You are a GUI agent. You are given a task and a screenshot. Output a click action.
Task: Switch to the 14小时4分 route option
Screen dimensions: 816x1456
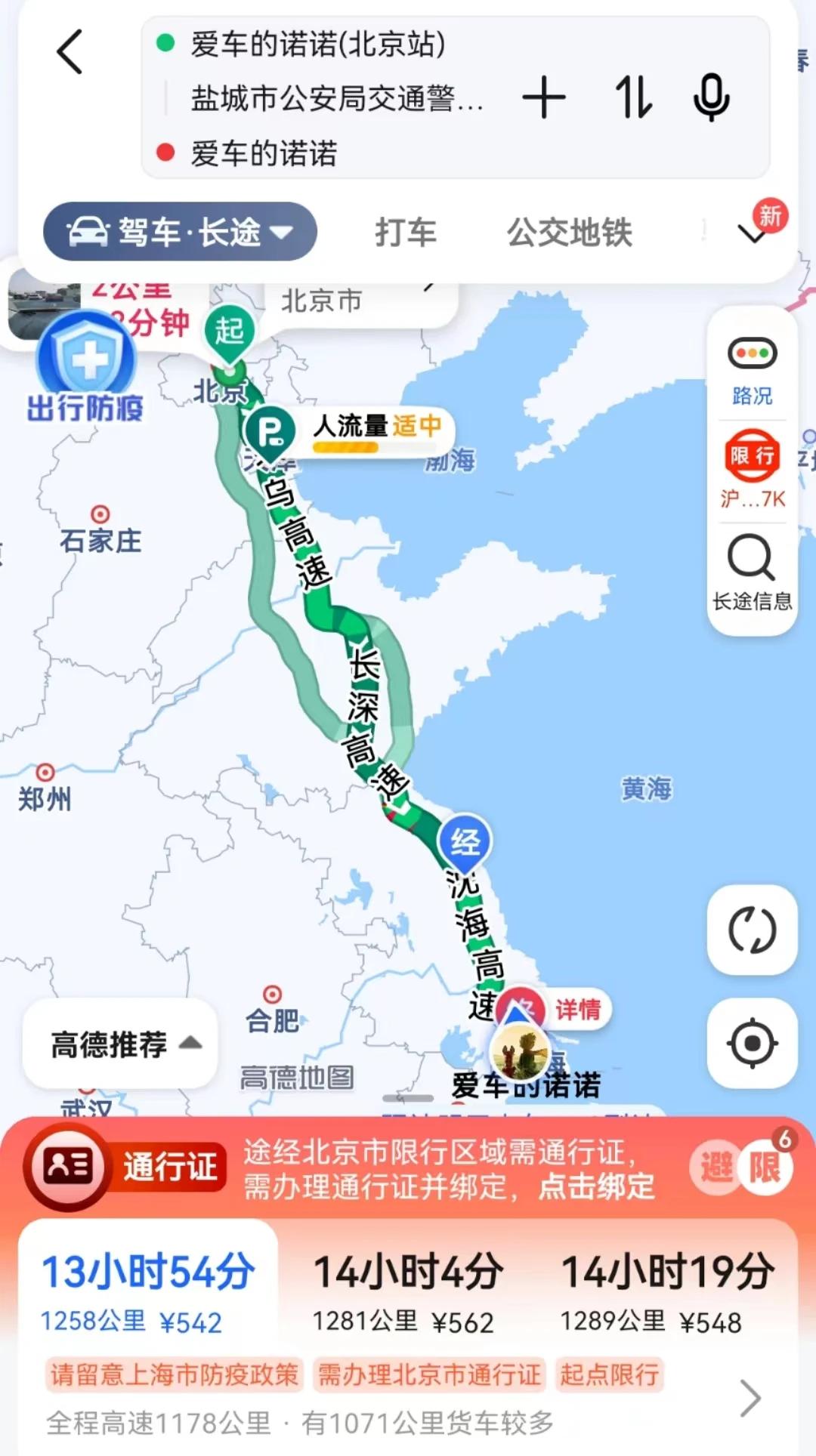click(x=408, y=1269)
